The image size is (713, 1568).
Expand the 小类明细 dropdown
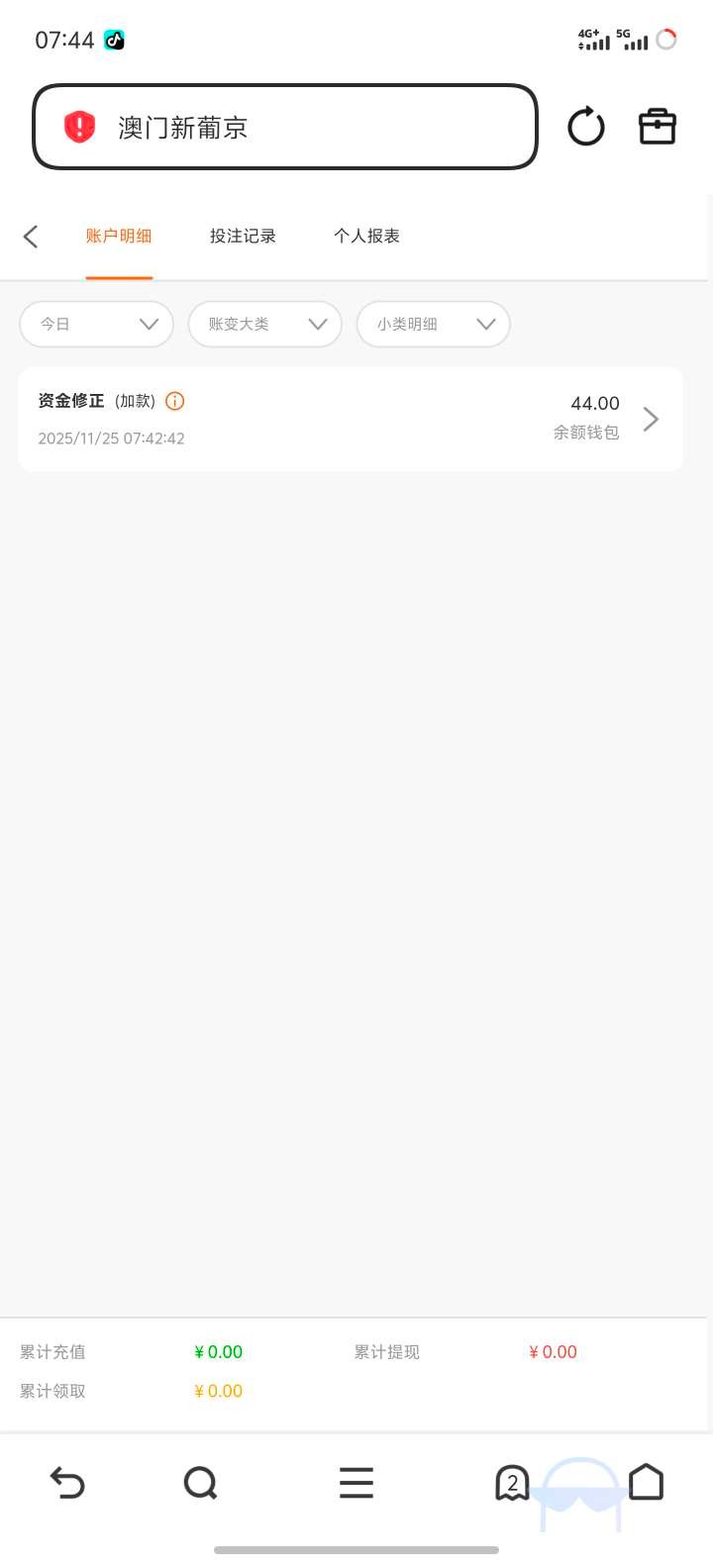(x=434, y=324)
